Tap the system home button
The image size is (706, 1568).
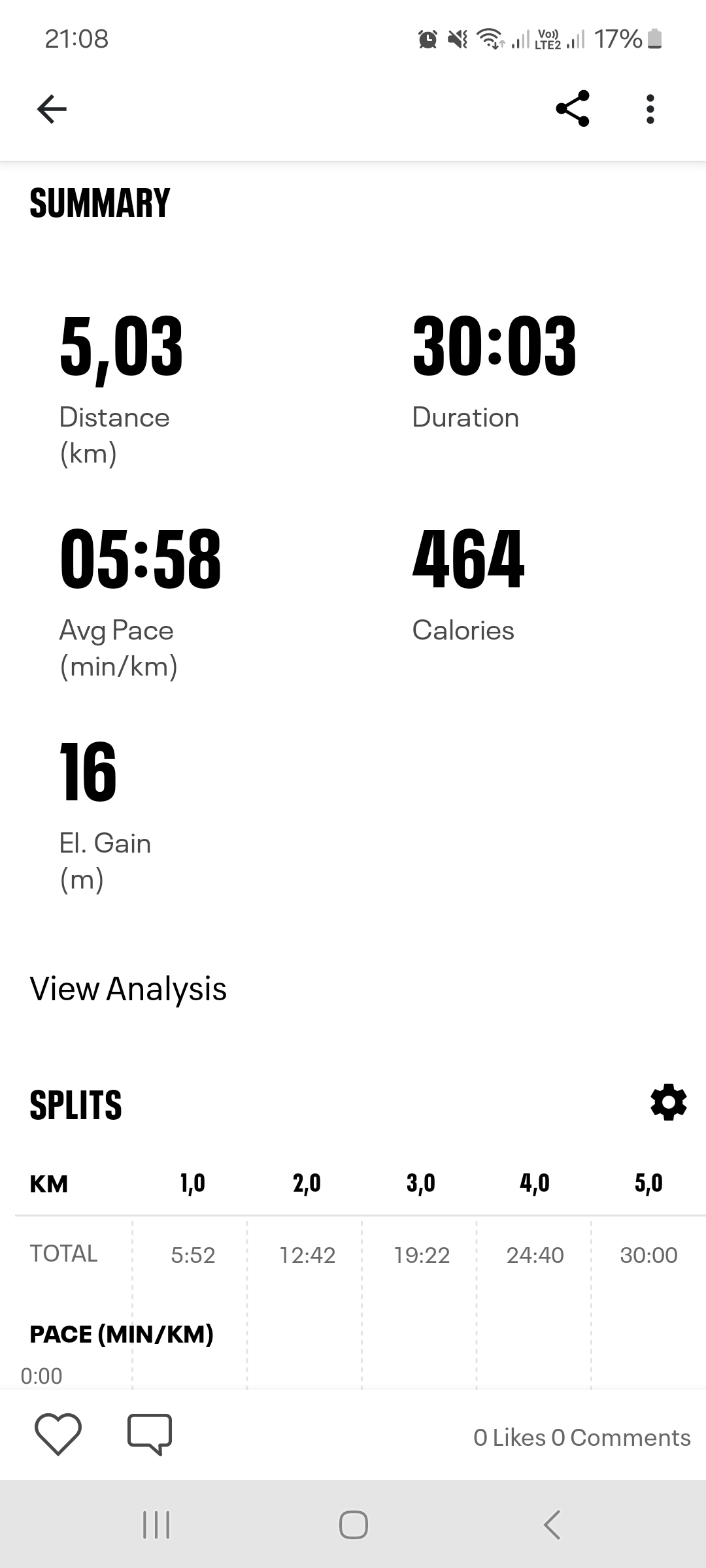coord(353,1525)
